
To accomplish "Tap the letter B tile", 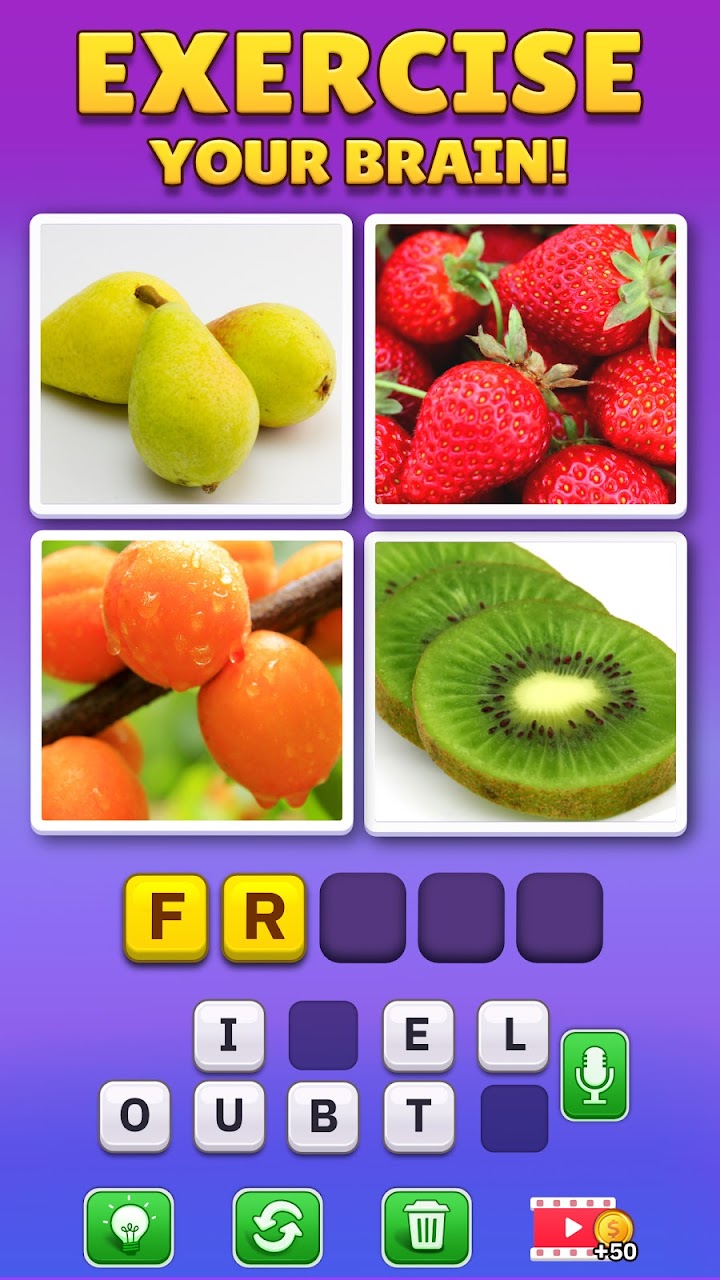I will click(323, 1116).
